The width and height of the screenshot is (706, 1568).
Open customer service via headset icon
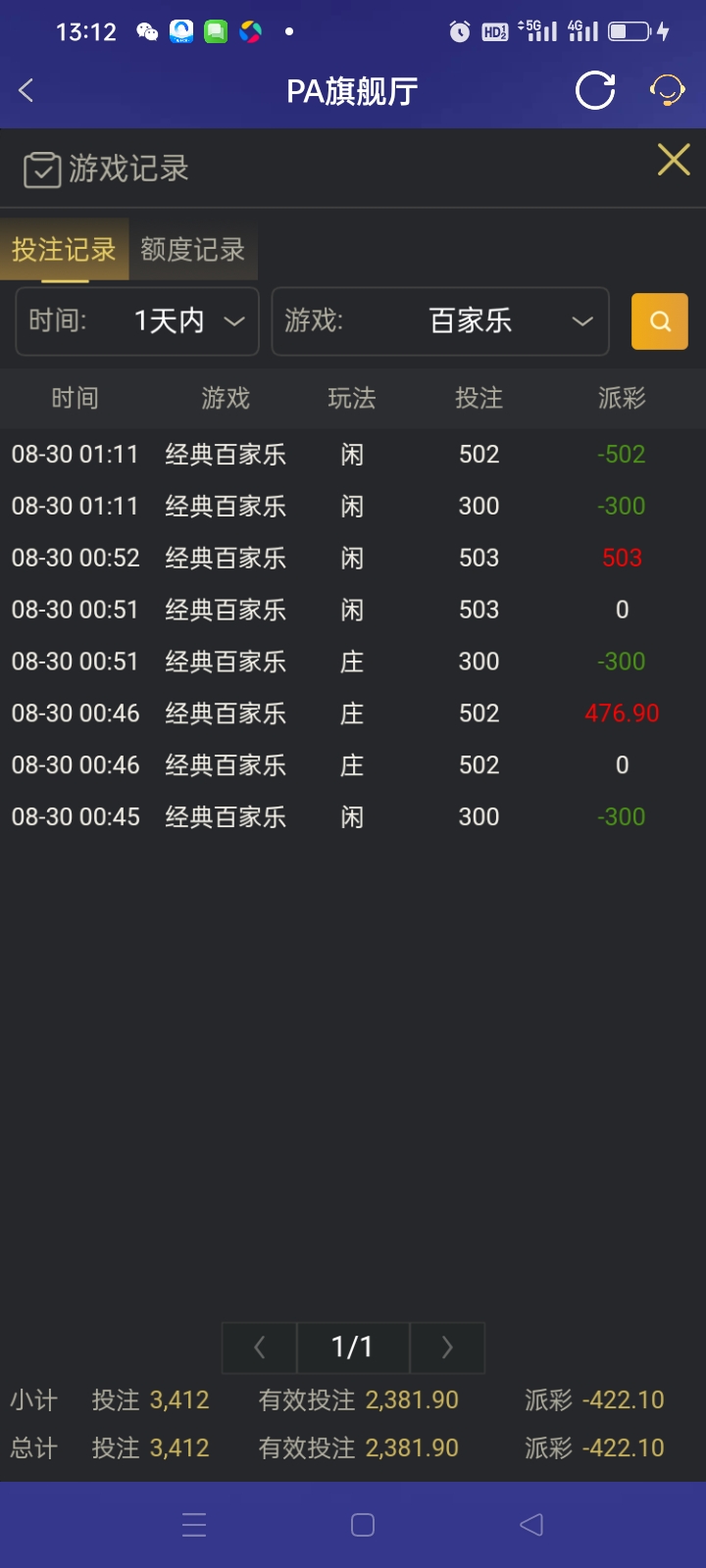[x=666, y=89]
